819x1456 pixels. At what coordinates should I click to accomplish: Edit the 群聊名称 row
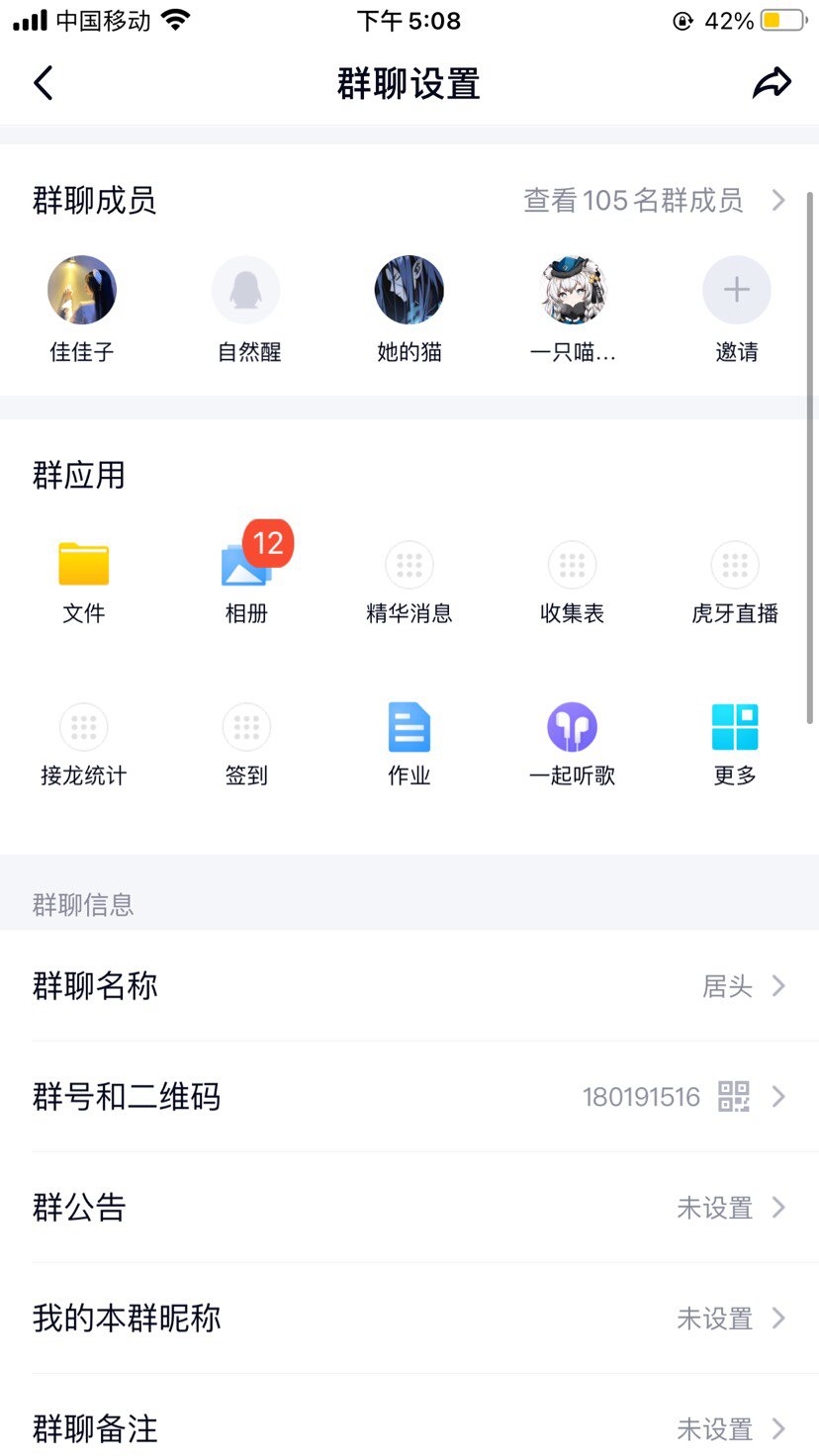click(x=409, y=986)
